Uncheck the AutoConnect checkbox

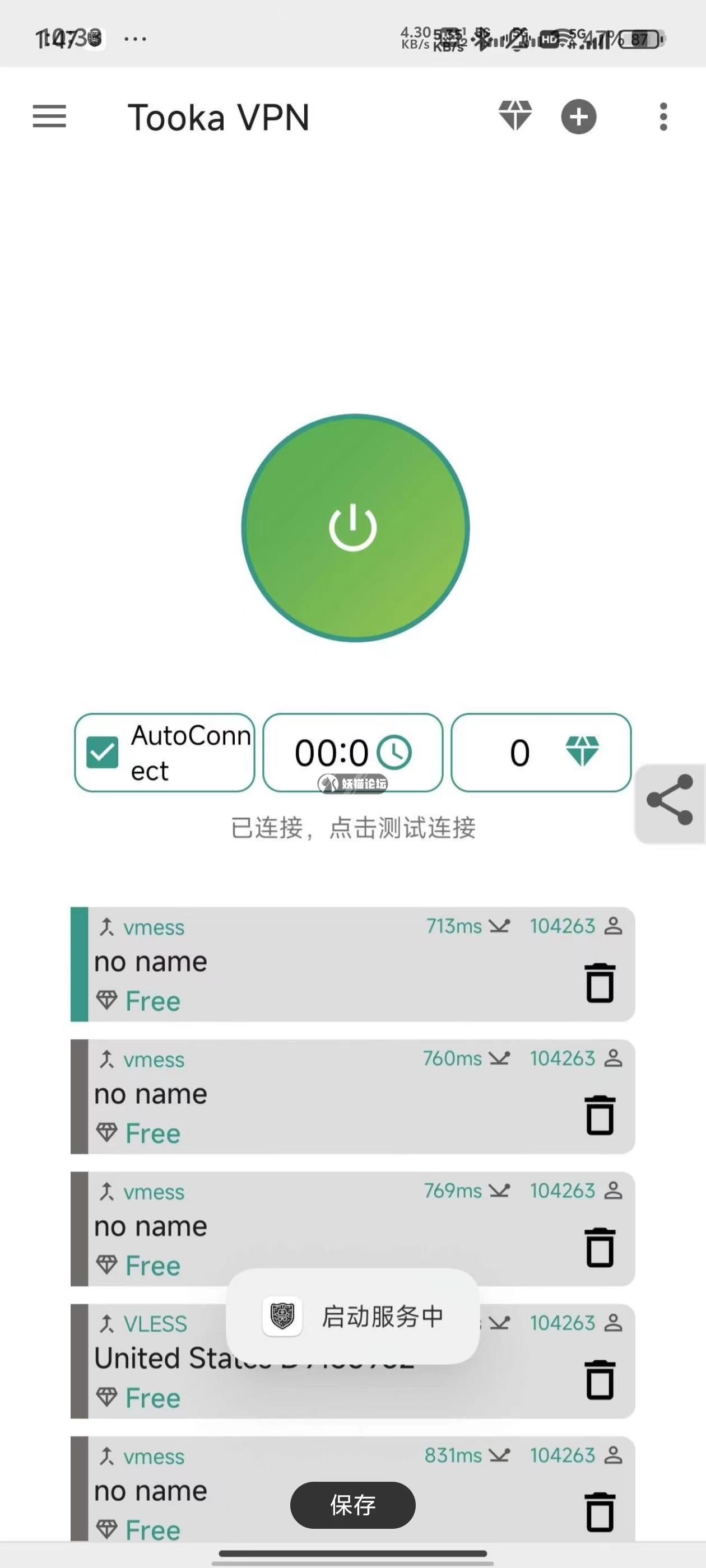coord(103,752)
